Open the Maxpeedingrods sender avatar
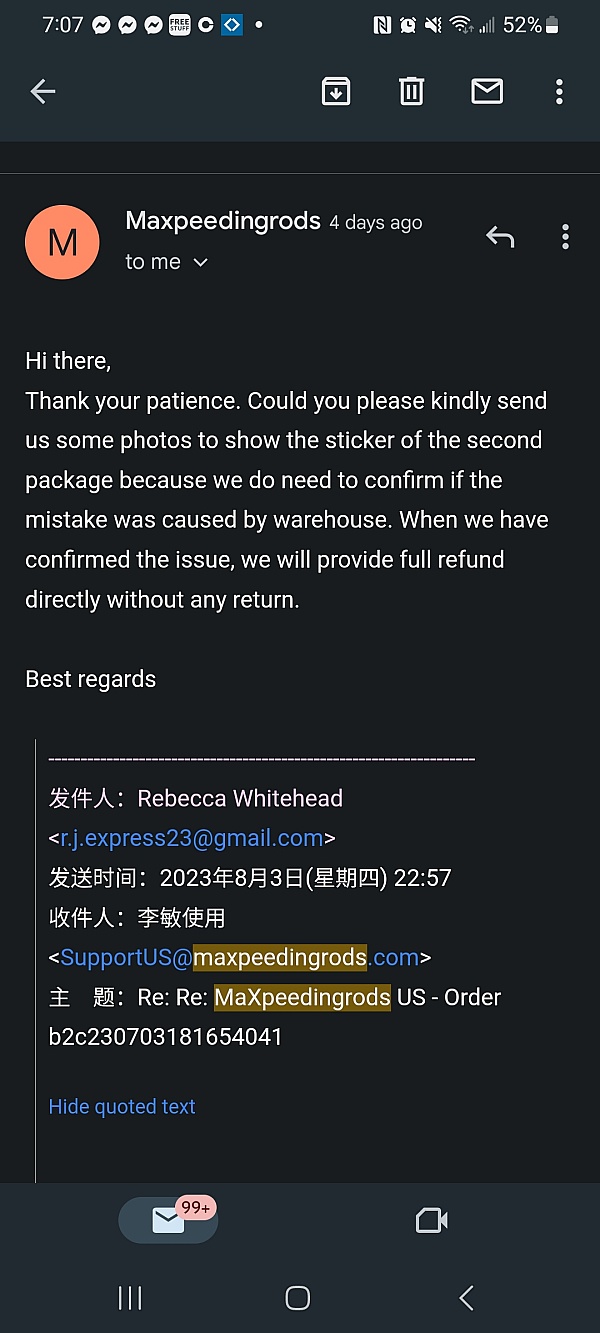This screenshot has width=600, height=1333. (x=62, y=242)
